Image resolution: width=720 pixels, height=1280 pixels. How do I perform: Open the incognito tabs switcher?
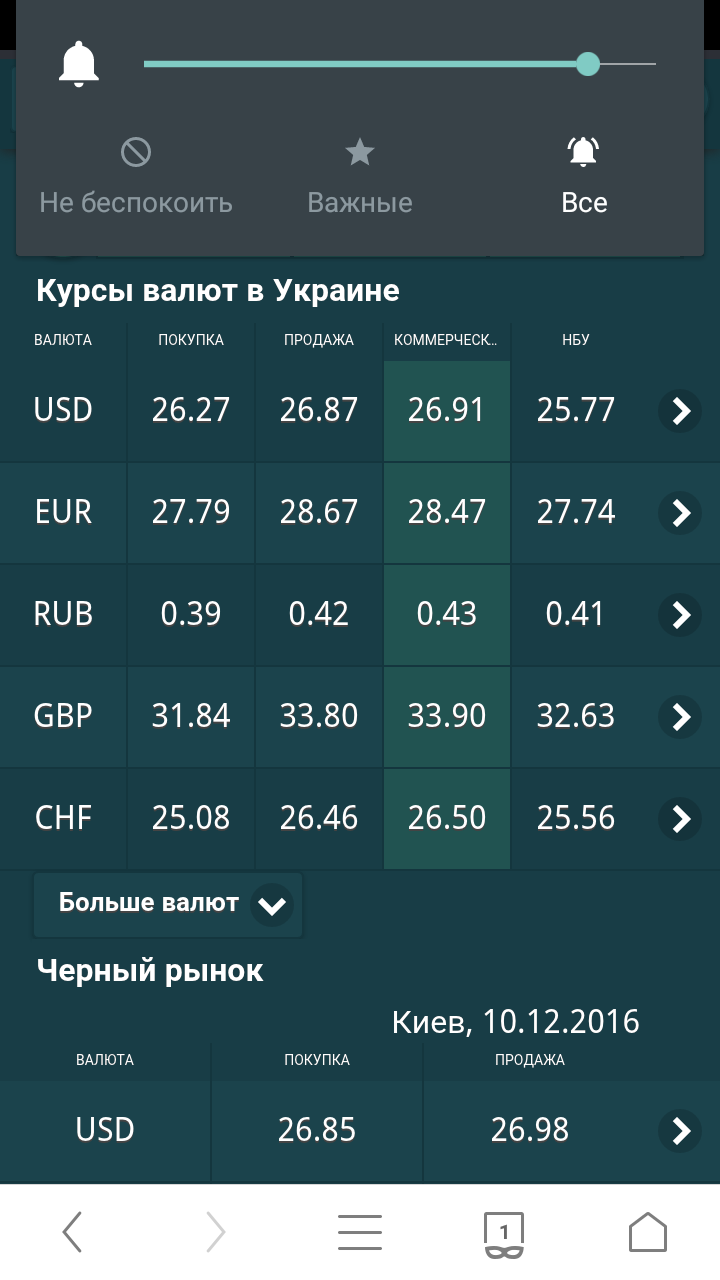(504, 1234)
